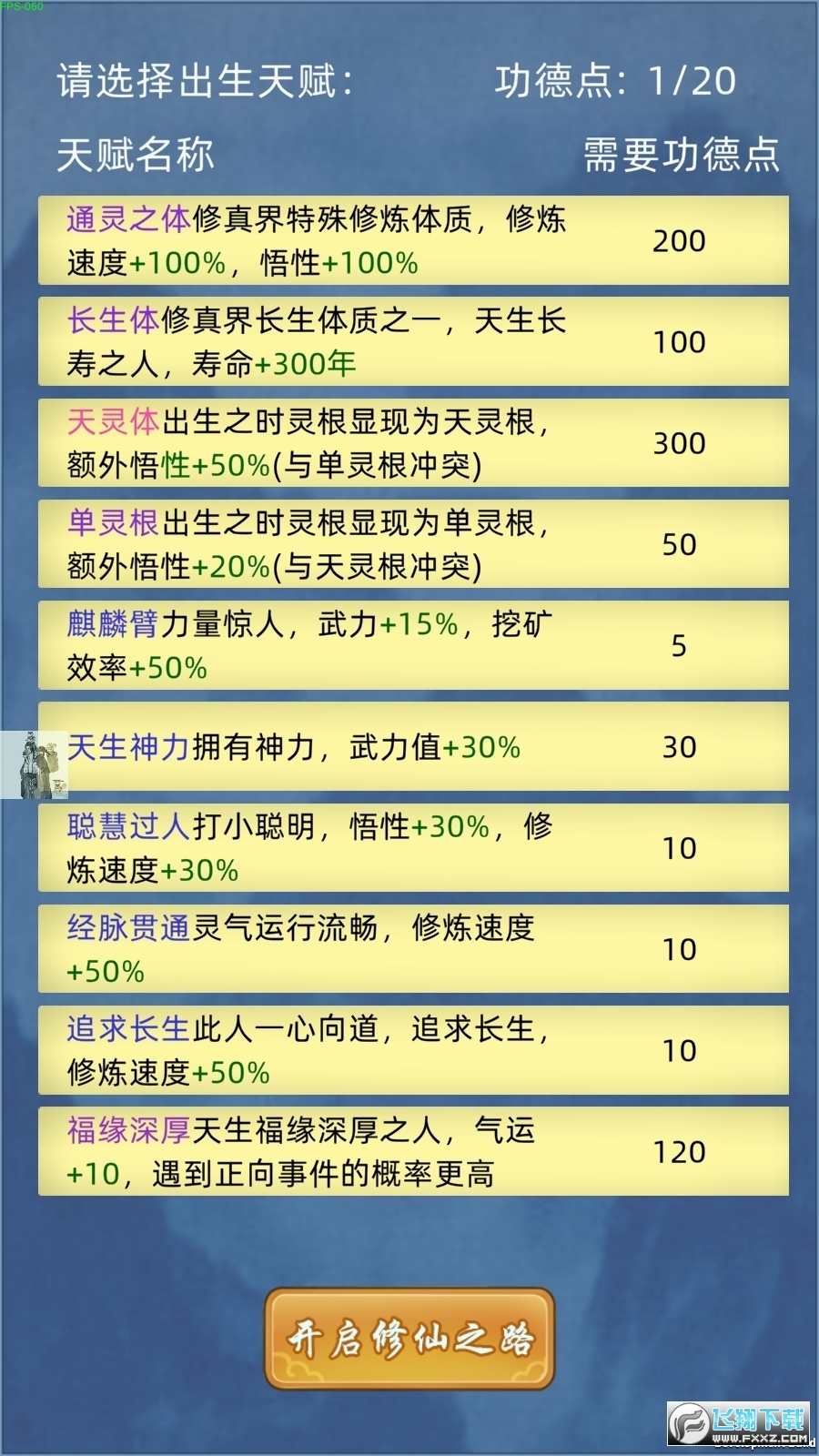Click the 请选择出生天赋 title text
The image size is (819, 1456).
click(205, 80)
